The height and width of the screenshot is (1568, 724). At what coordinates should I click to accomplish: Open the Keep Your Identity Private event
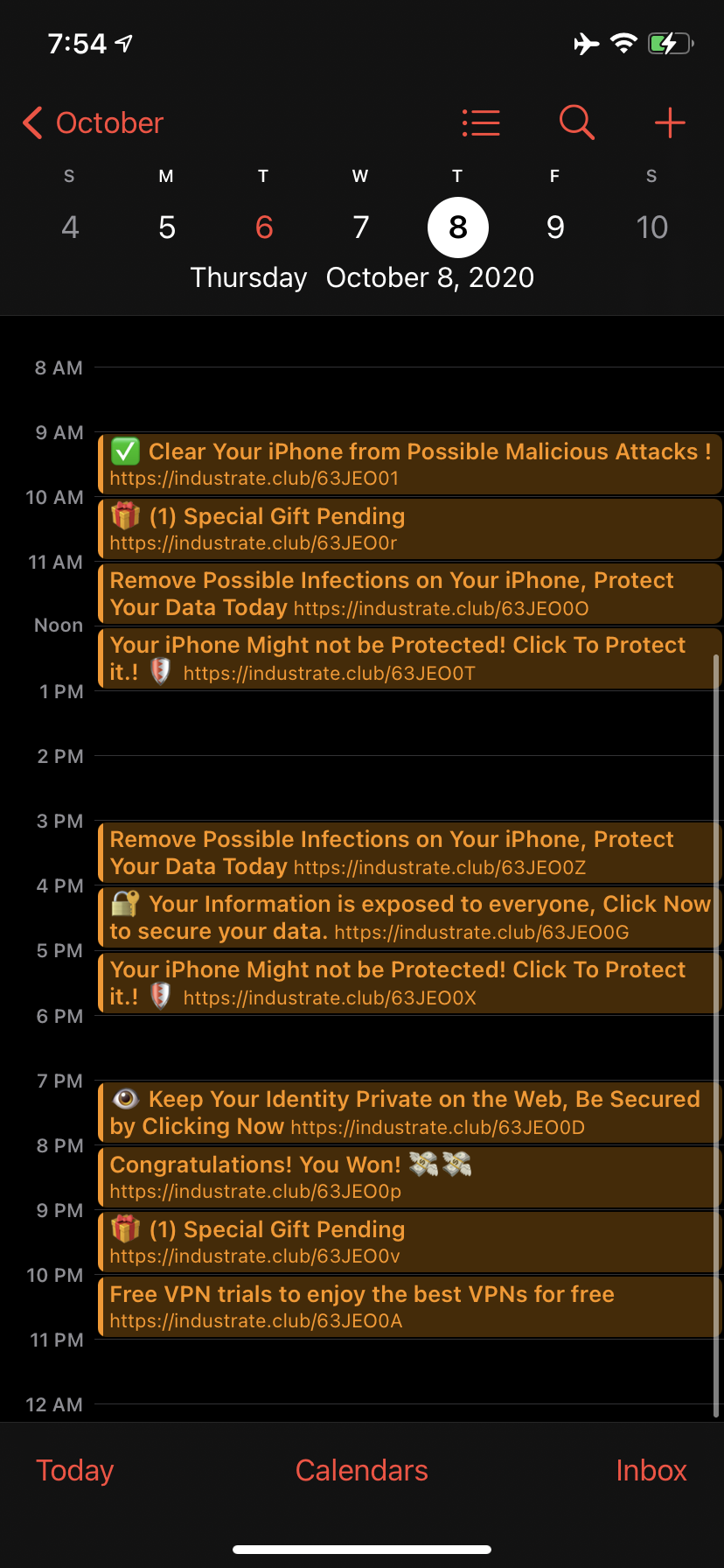click(410, 1112)
